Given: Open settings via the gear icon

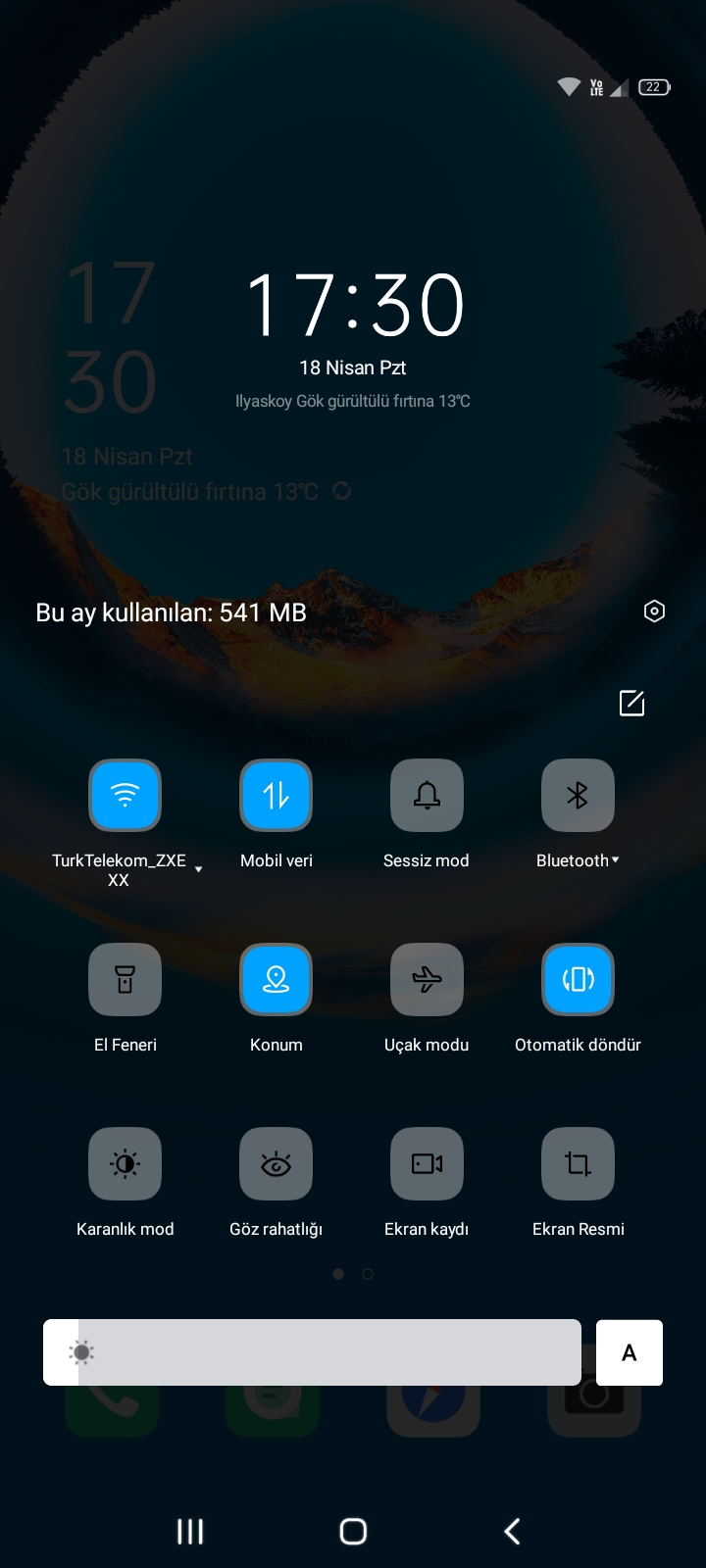Looking at the screenshot, I should point(654,612).
